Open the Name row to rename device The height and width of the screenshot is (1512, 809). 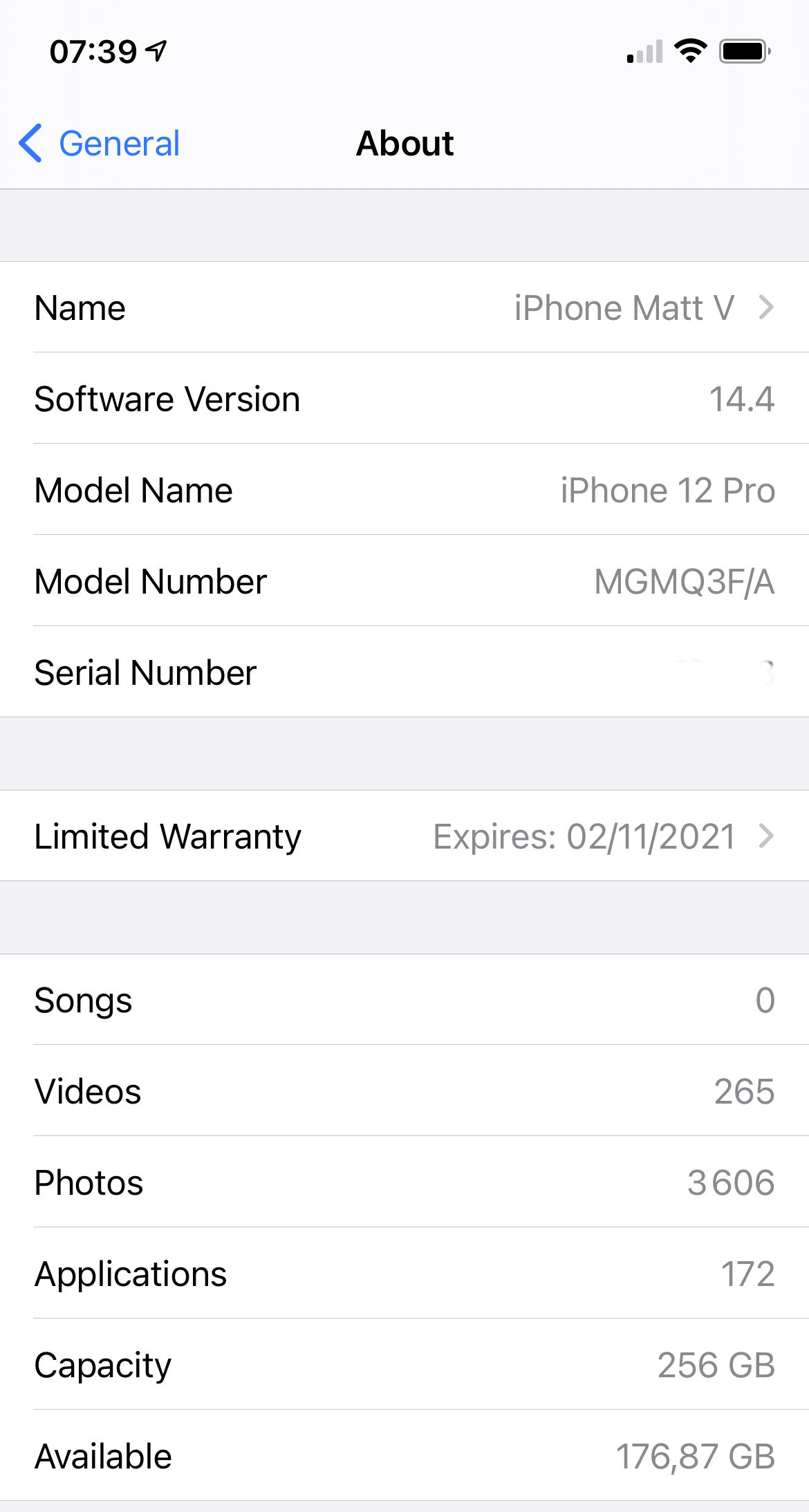pos(404,308)
